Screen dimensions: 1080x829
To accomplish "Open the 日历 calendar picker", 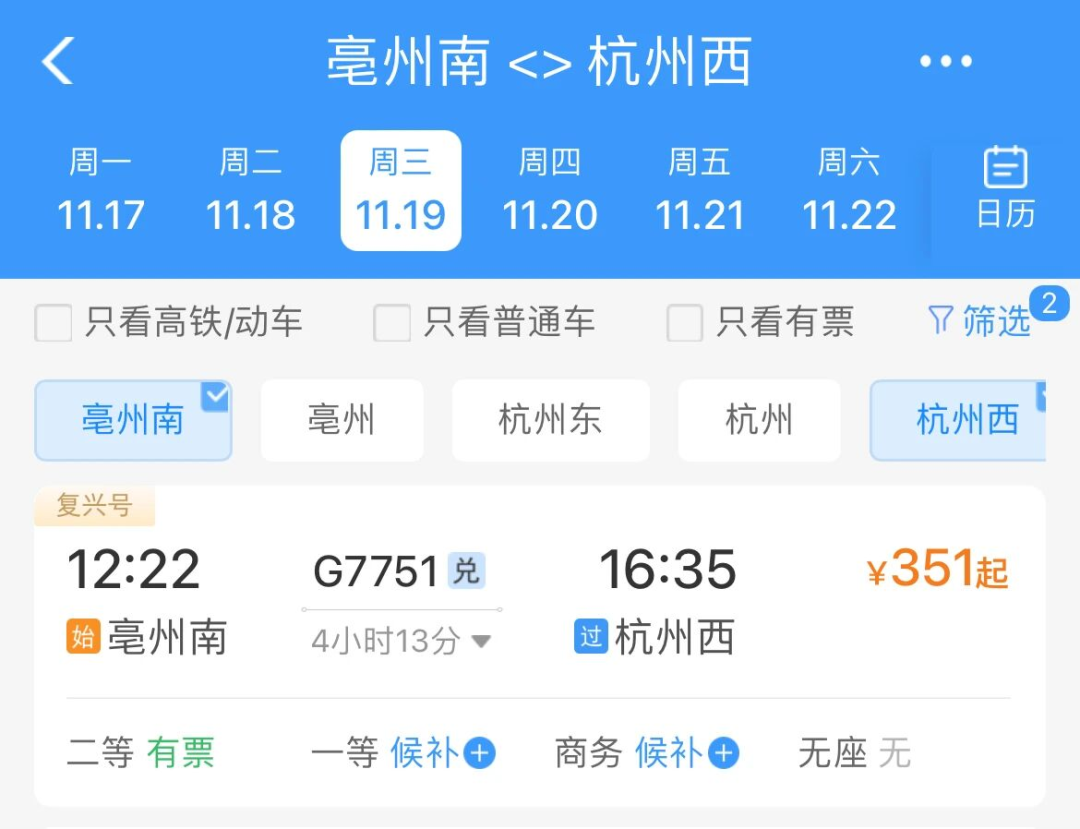I will click(x=1005, y=188).
